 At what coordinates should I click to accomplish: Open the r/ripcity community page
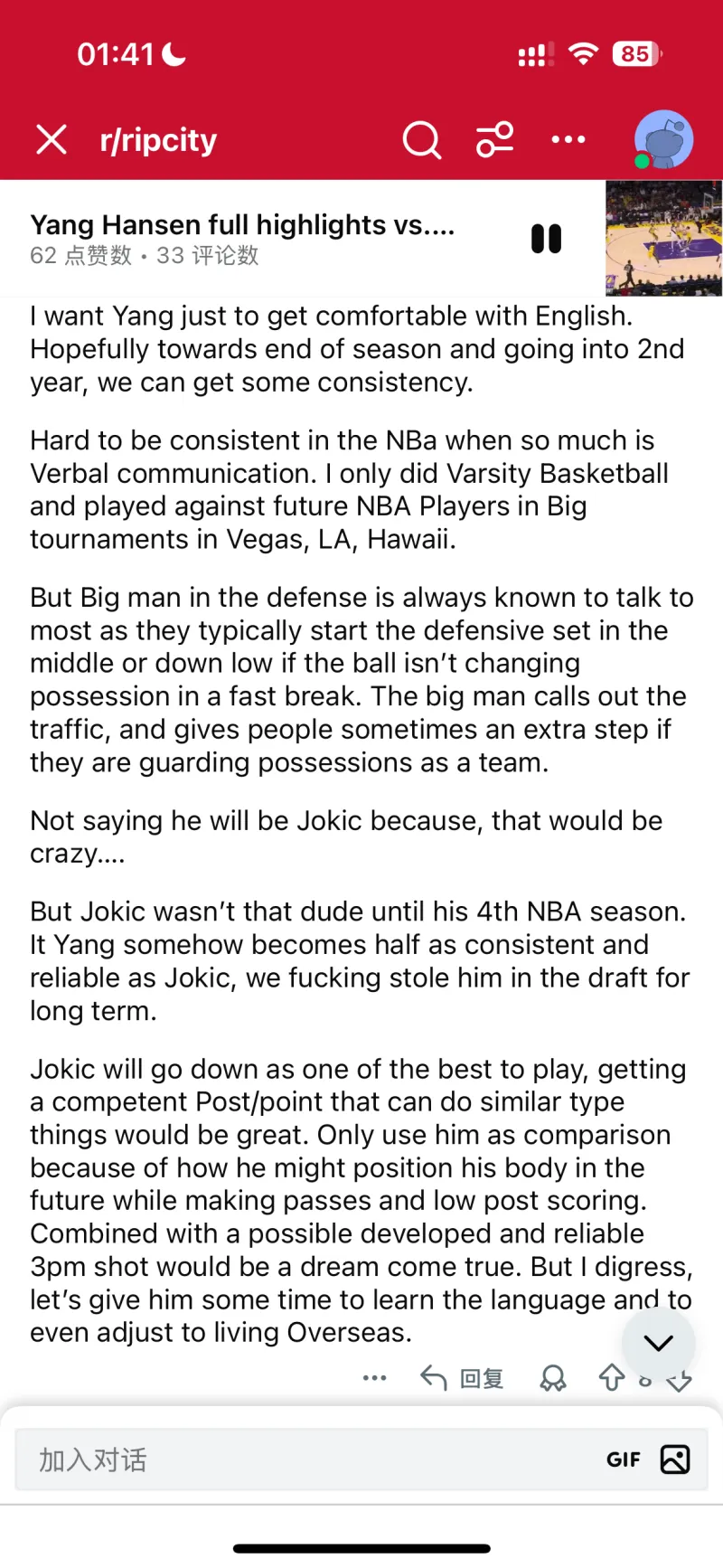coord(158,140)
